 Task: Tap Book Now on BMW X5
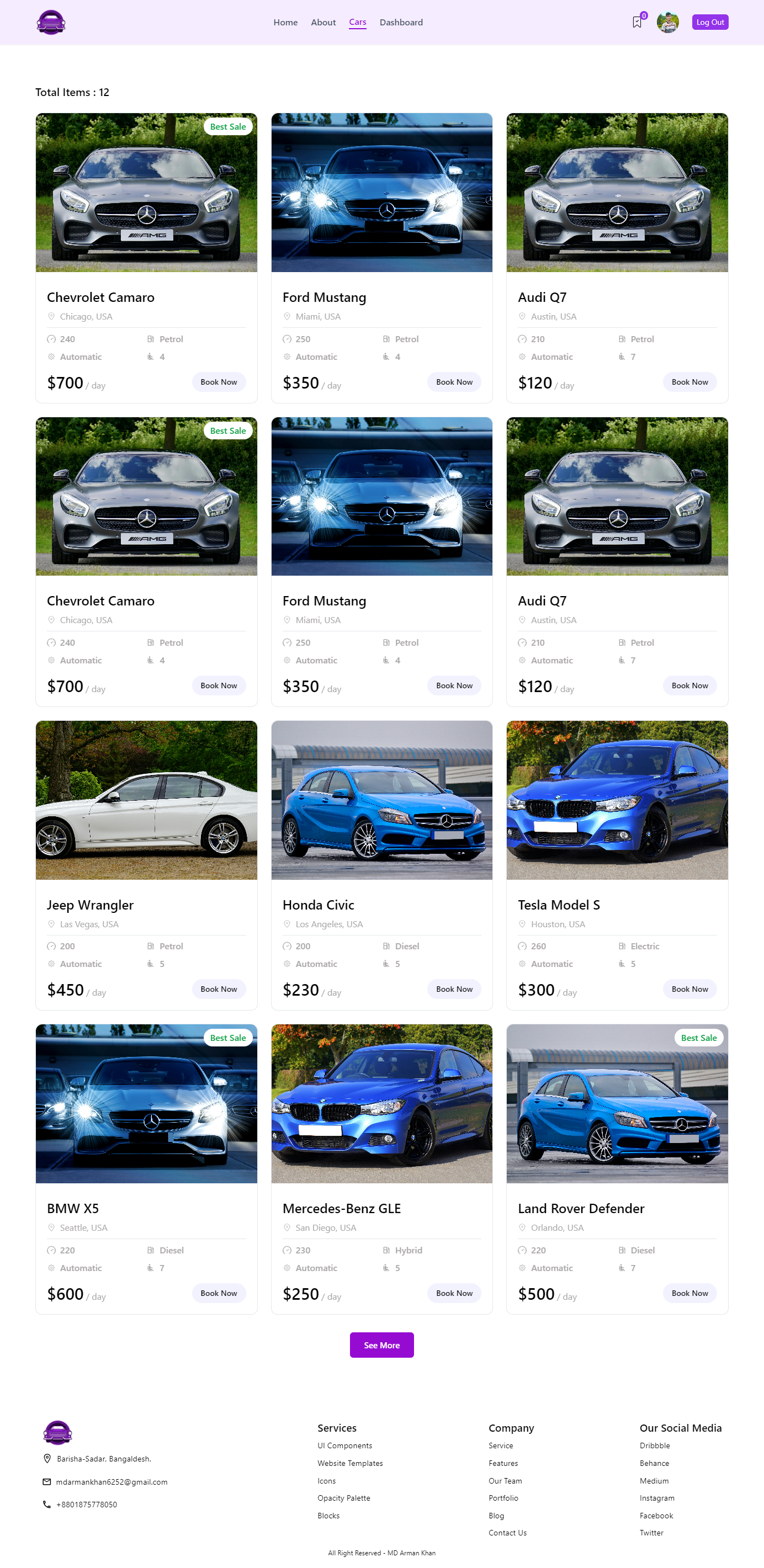tap(219, 1292)
